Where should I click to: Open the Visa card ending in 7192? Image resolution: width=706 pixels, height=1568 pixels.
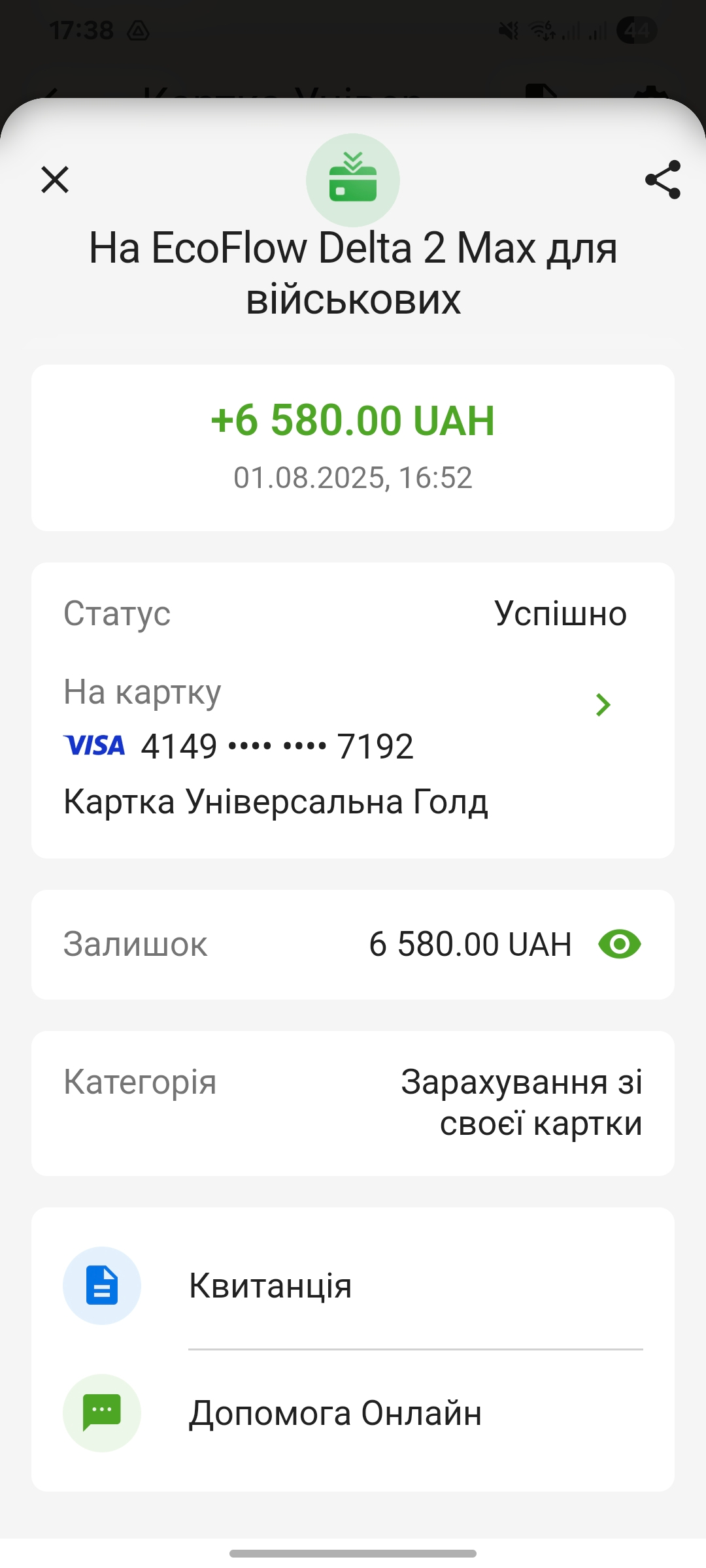(x=353, y=745)
